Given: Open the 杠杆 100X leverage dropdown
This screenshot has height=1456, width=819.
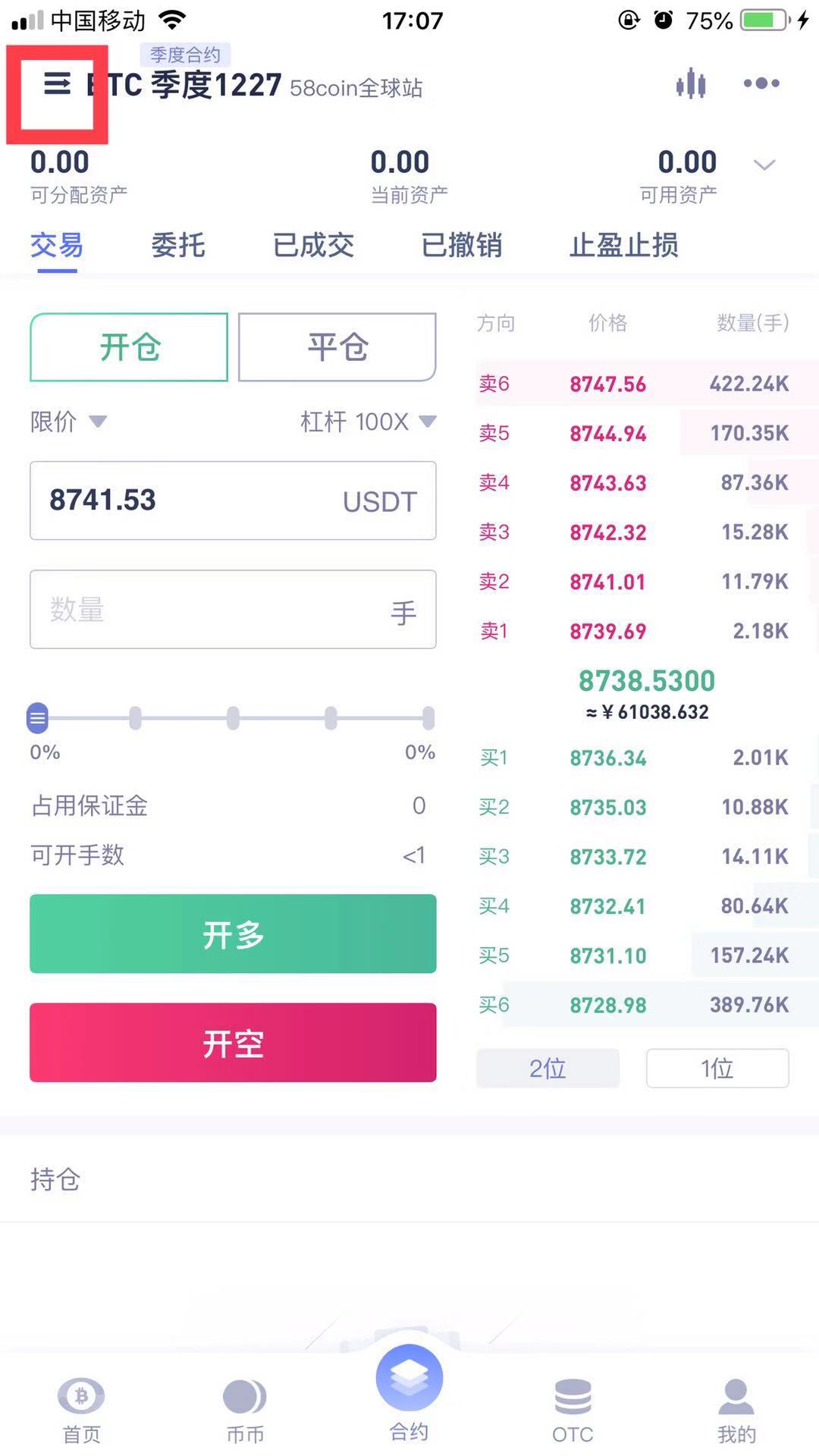Looking at the screenshot, I should point(368,421).
